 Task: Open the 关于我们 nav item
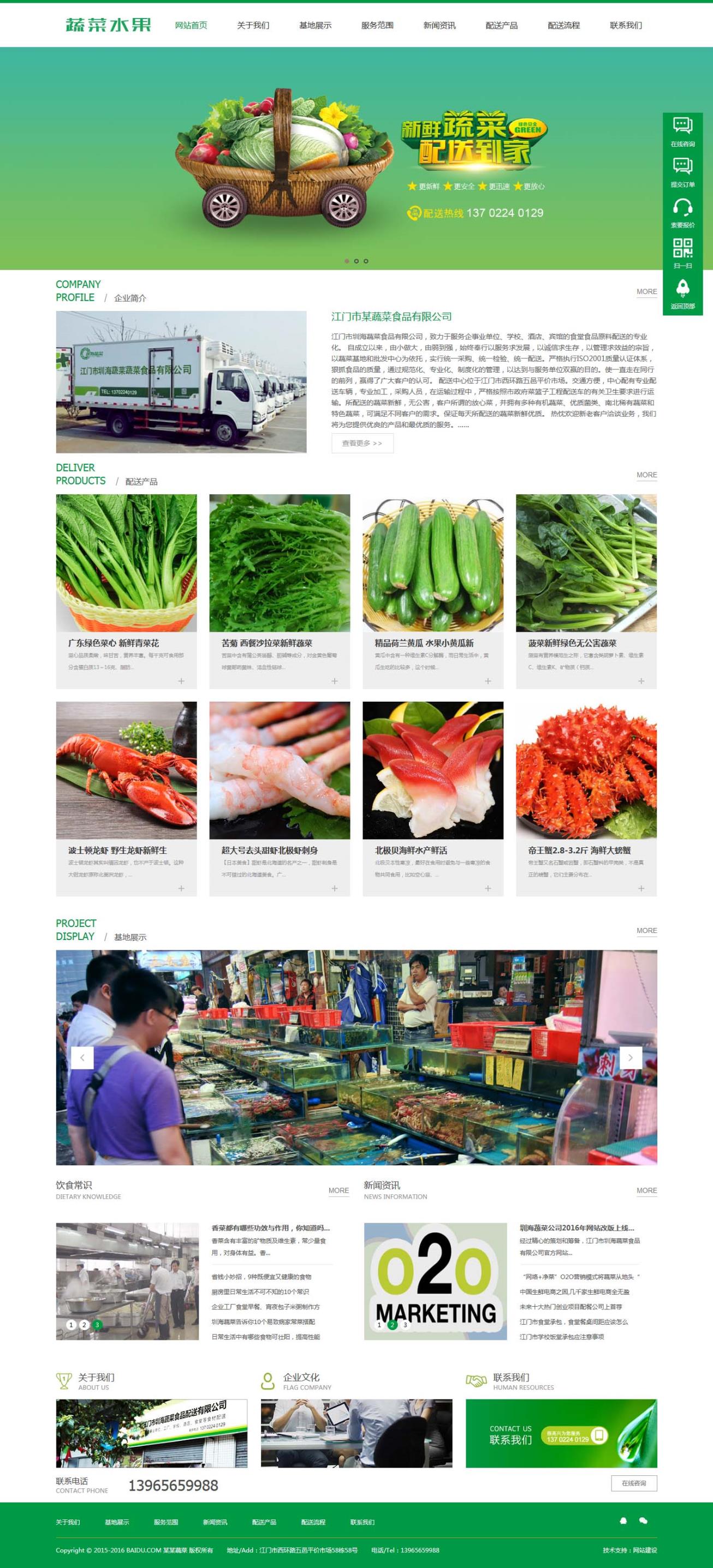click(253, 25)
